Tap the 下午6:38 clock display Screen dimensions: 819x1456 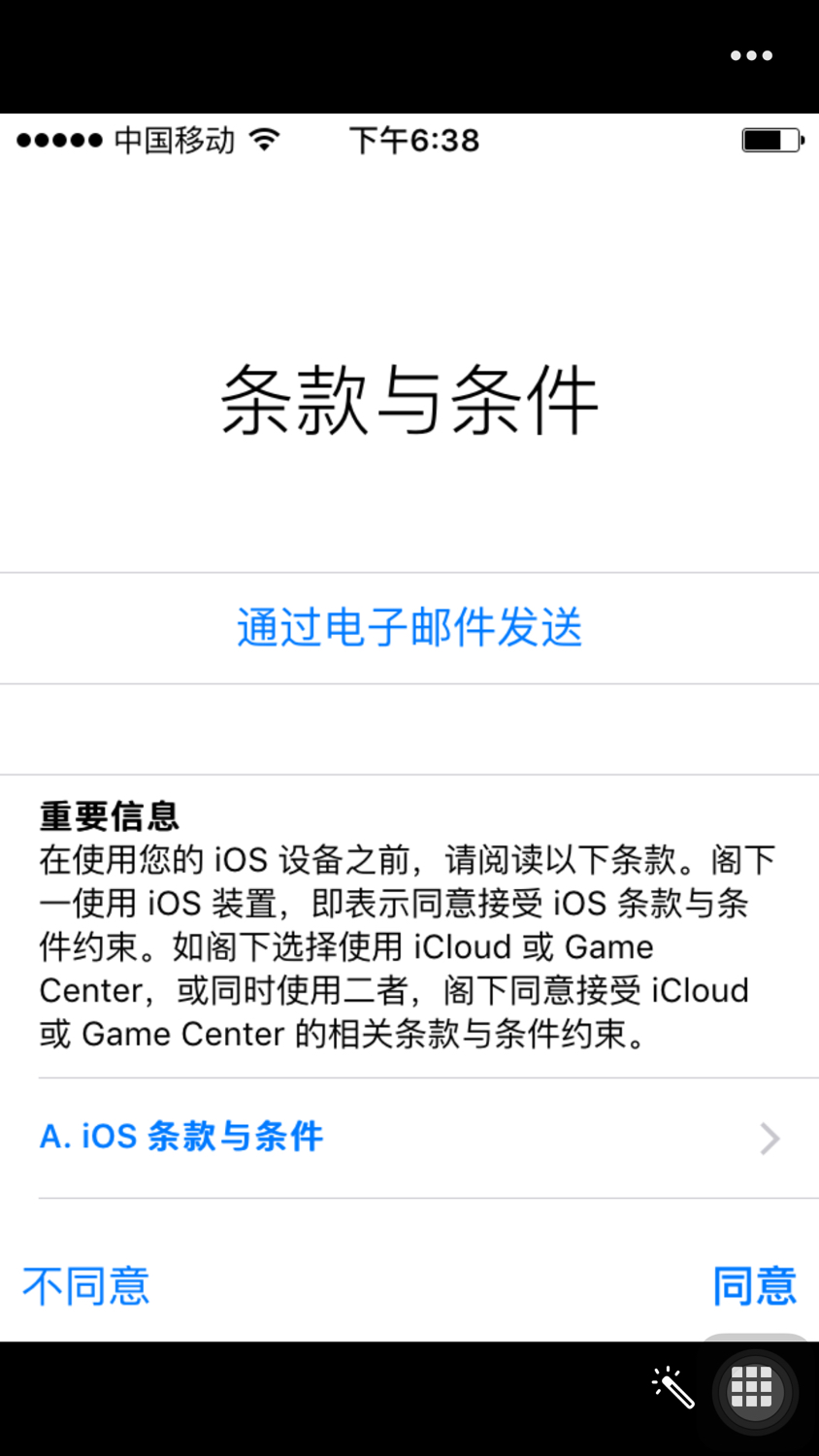(414, 140)
